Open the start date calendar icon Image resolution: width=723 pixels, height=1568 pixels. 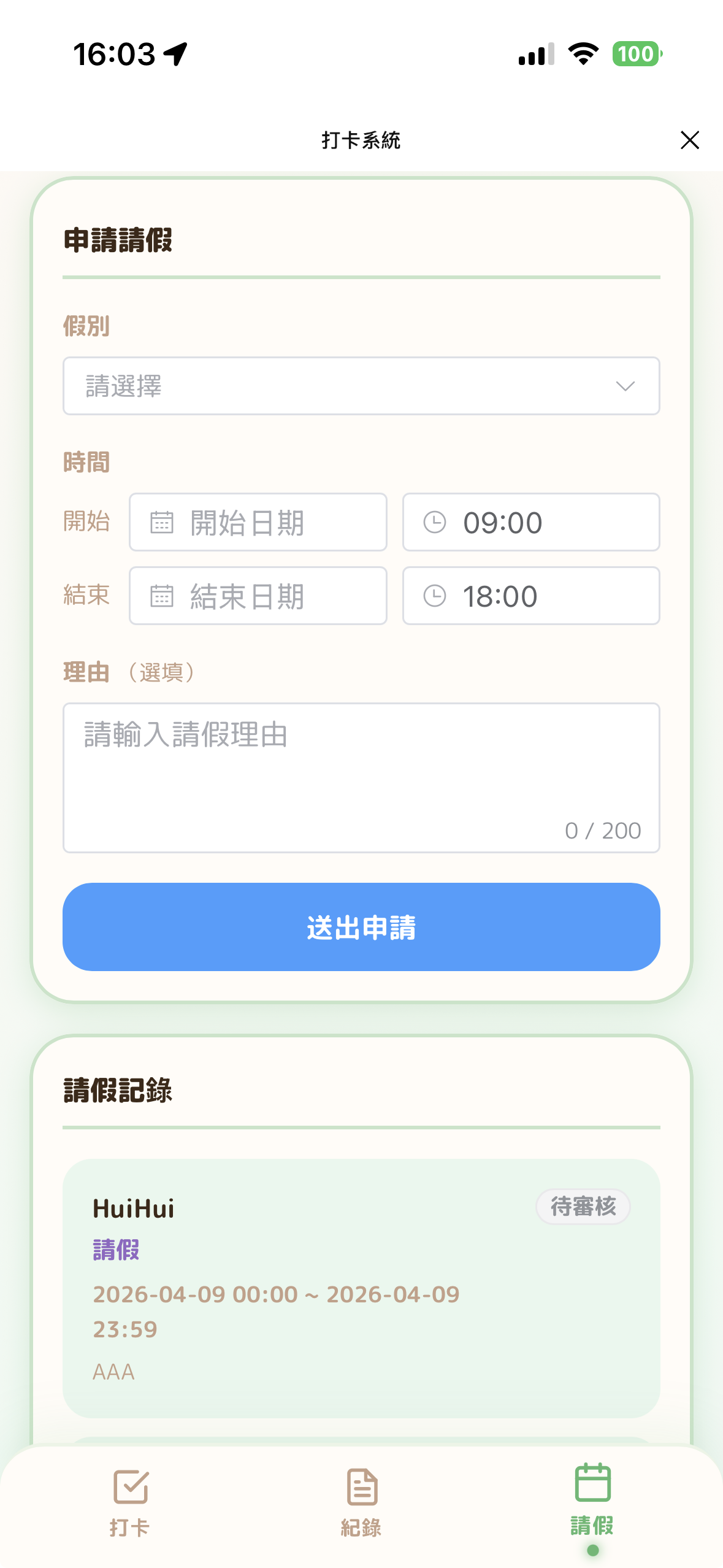tap(161, 522)
